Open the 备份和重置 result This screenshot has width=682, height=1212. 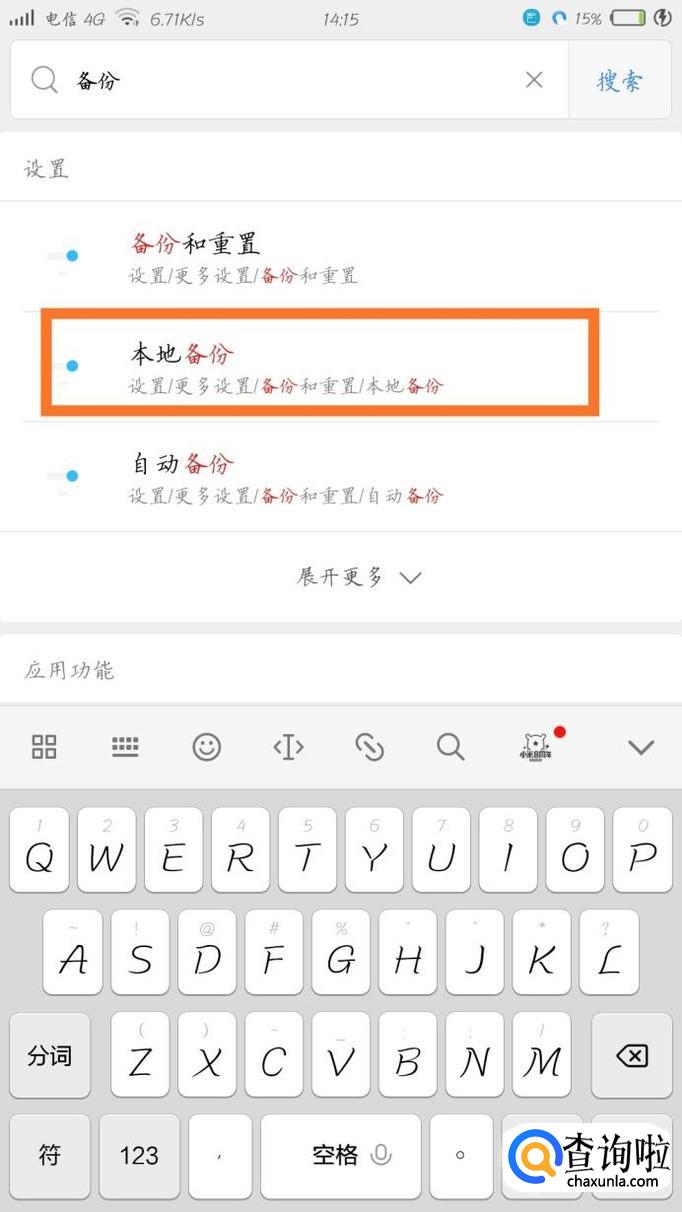(x=340, y=257)
